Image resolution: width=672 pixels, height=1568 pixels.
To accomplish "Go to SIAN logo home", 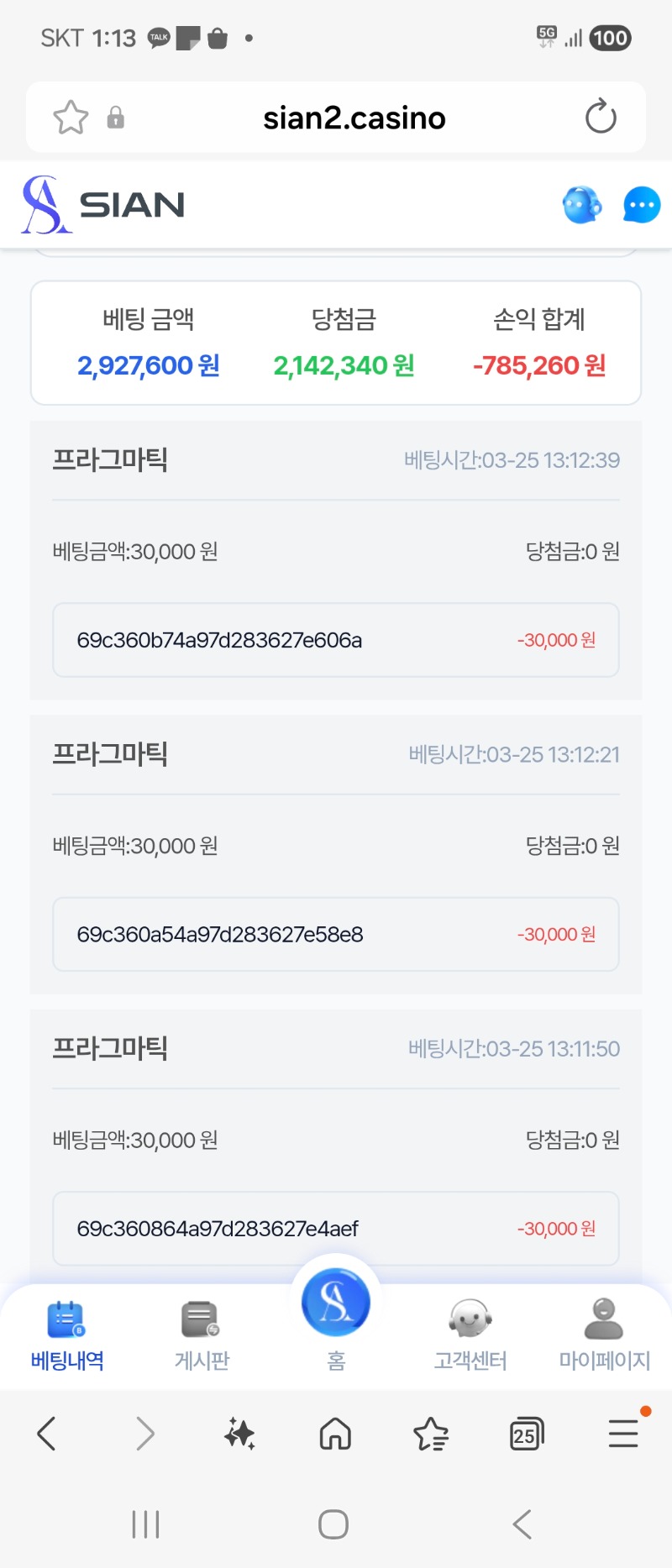I will [103, 205].
